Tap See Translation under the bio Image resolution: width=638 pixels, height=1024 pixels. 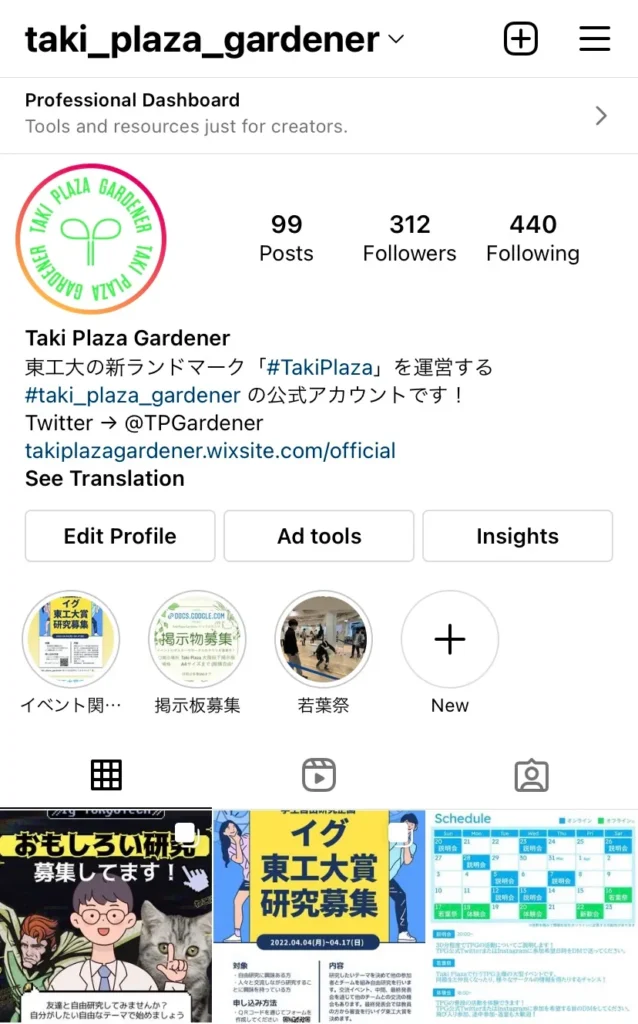[x=105, y=479]
